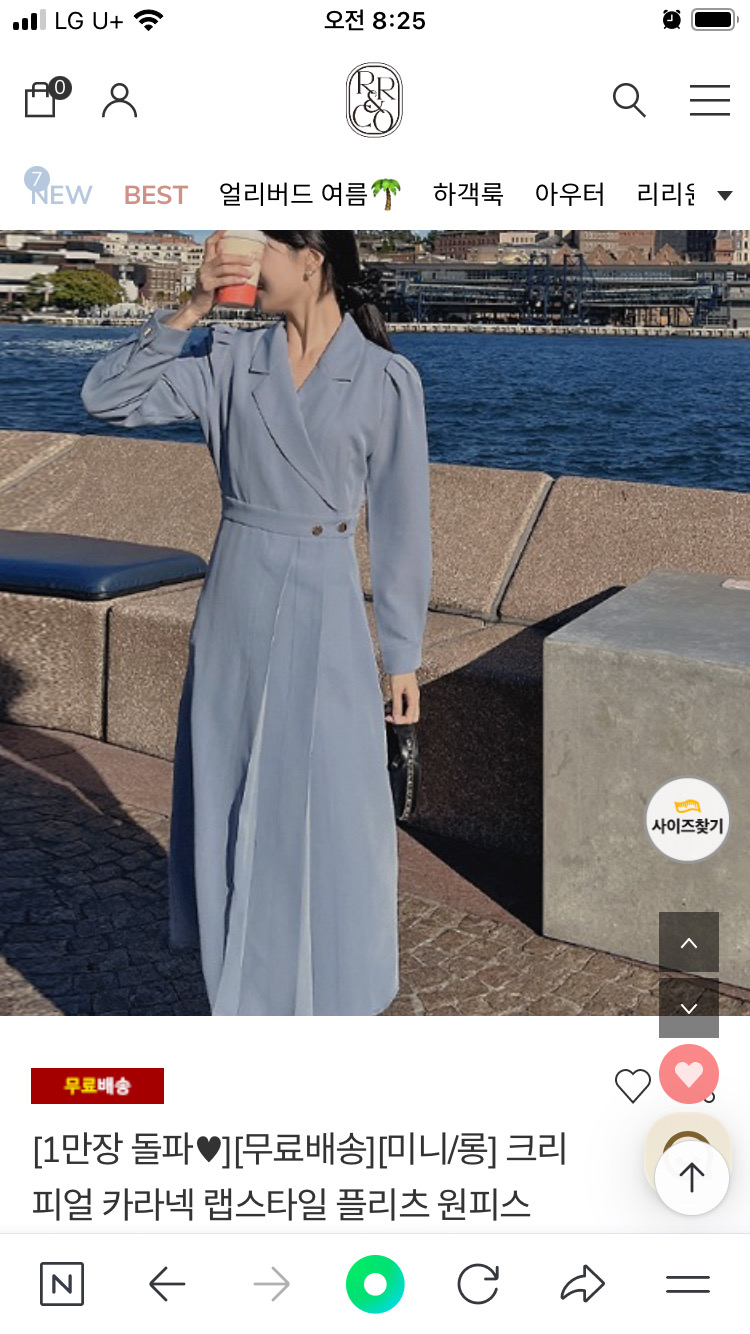Viewport: 750px width, 1334px height.
Task: Share this page
Action: [583, 1284]
